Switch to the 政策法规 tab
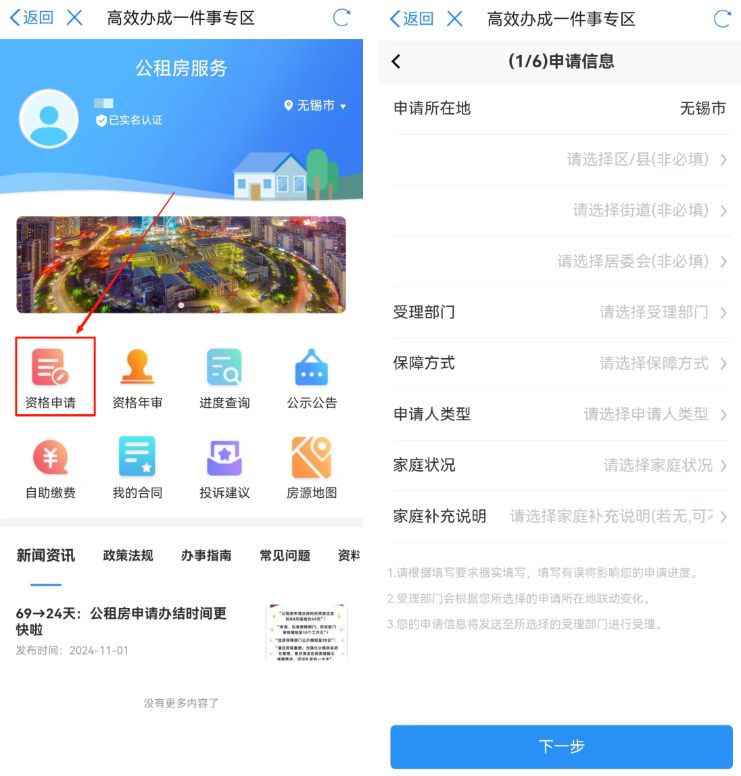741x776 pixels. [x=128, y=555]
